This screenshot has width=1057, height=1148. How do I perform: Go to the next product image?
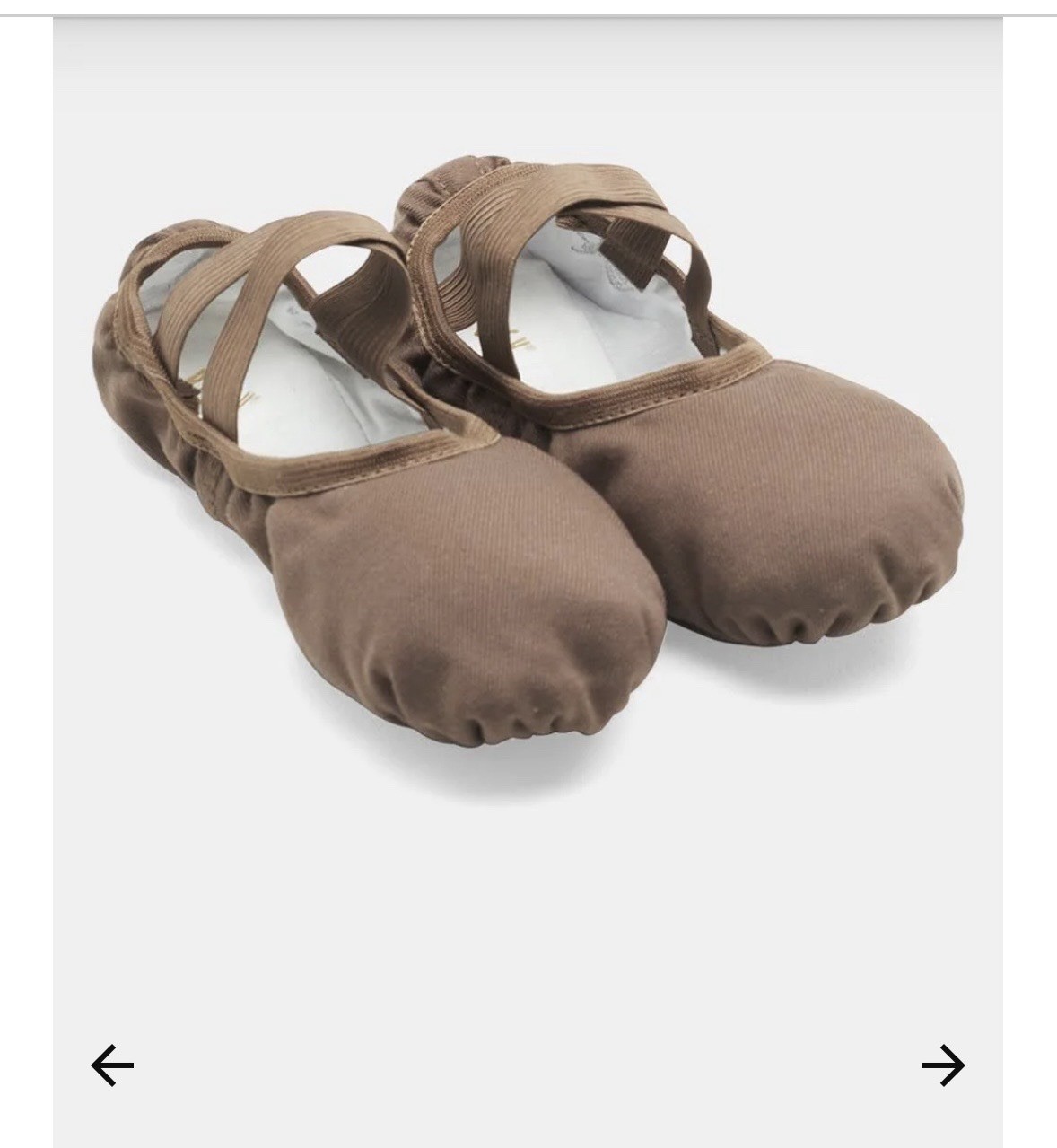(x=943, y=1065)
